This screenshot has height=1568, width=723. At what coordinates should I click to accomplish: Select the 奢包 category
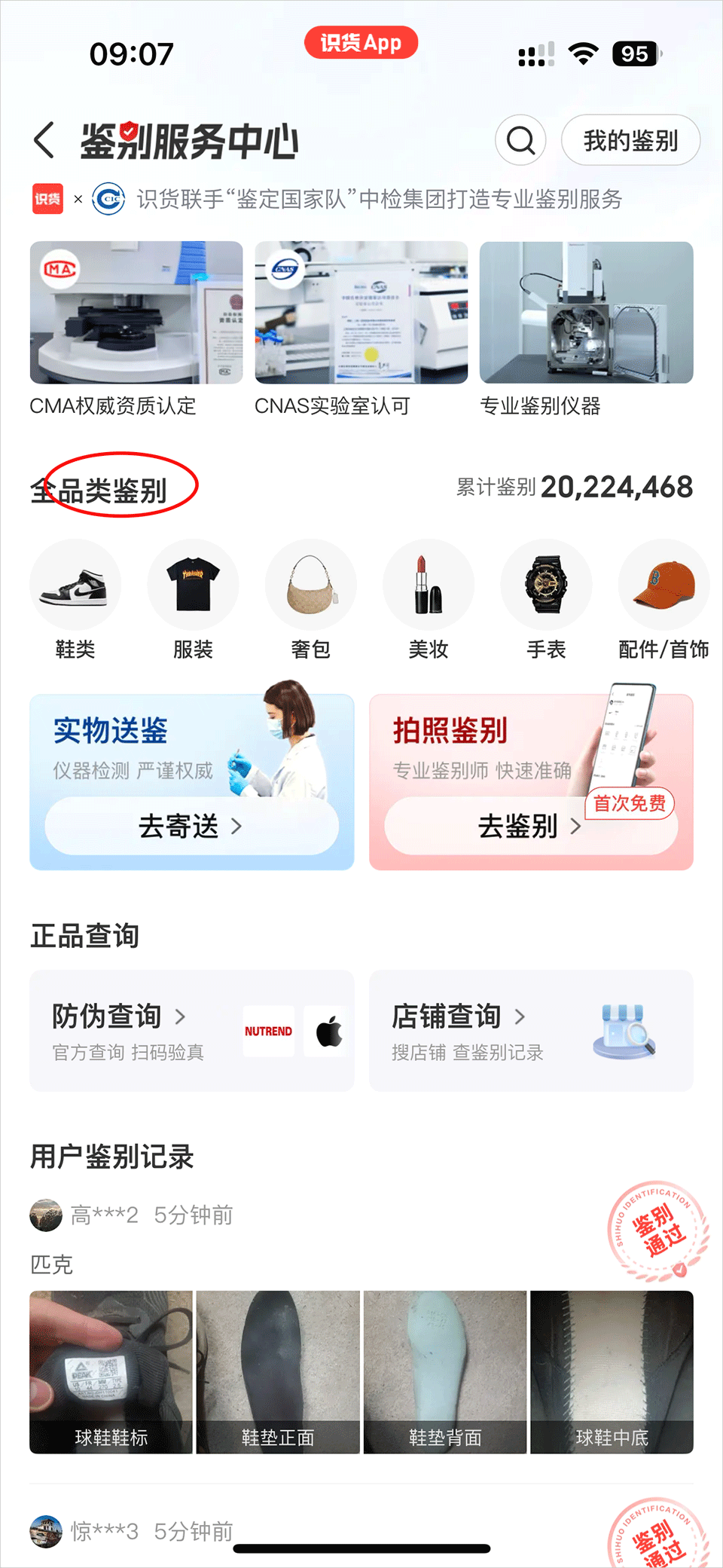tap(310, 585)
